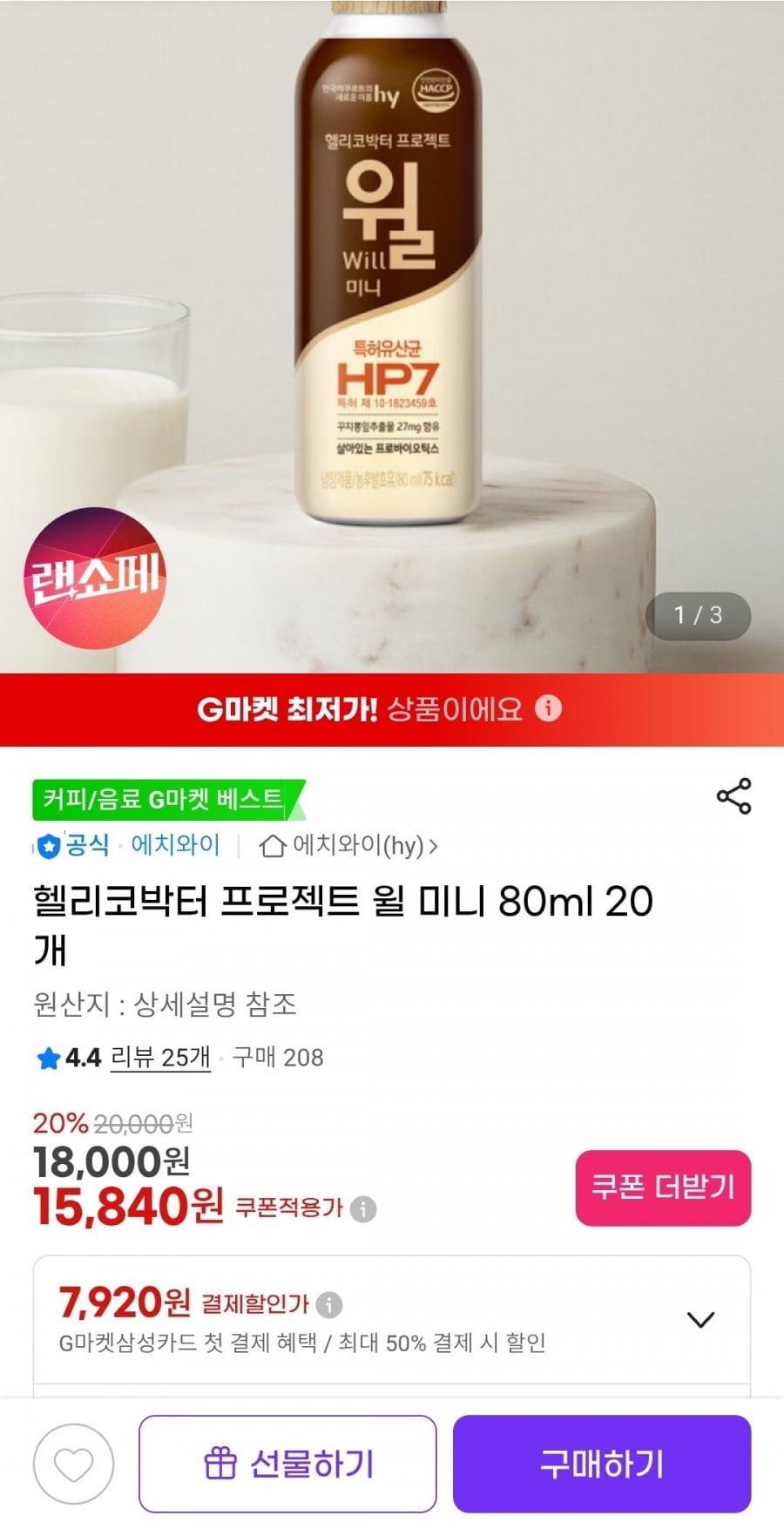Tap 선물하기 to send as a gift

(287, 1464)
